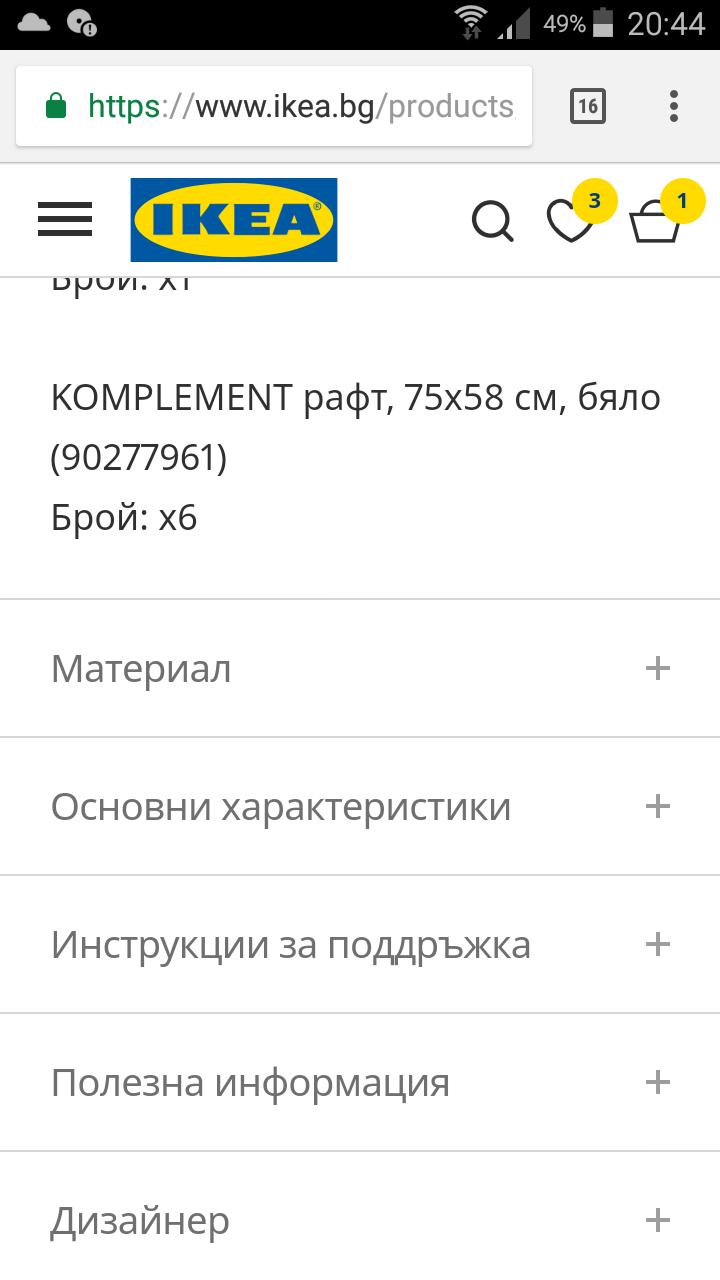Open the shopping basket
720x1280 pixels.
click(x=655, y=221)
